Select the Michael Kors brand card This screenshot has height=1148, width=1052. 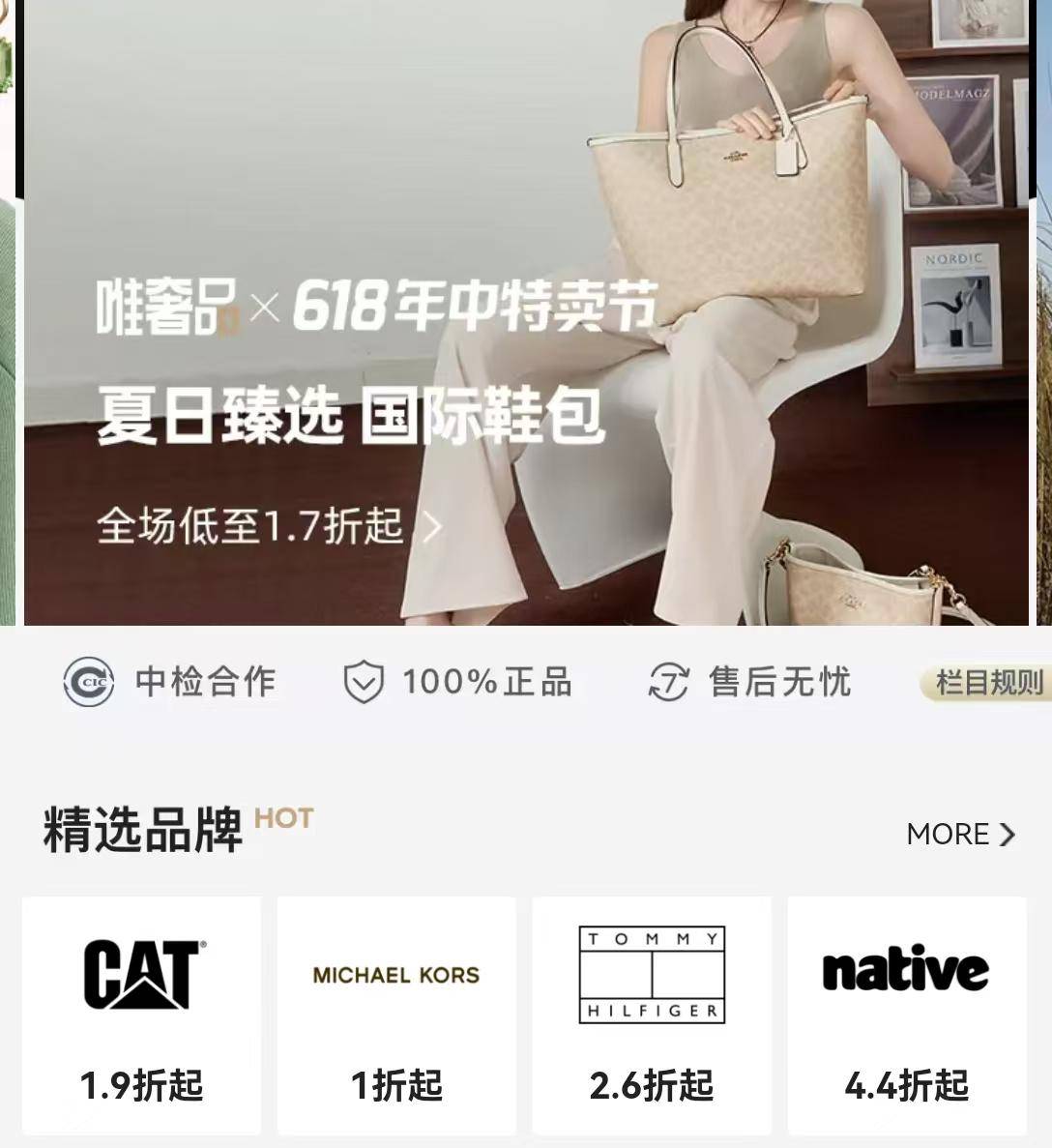[396, 1015]
